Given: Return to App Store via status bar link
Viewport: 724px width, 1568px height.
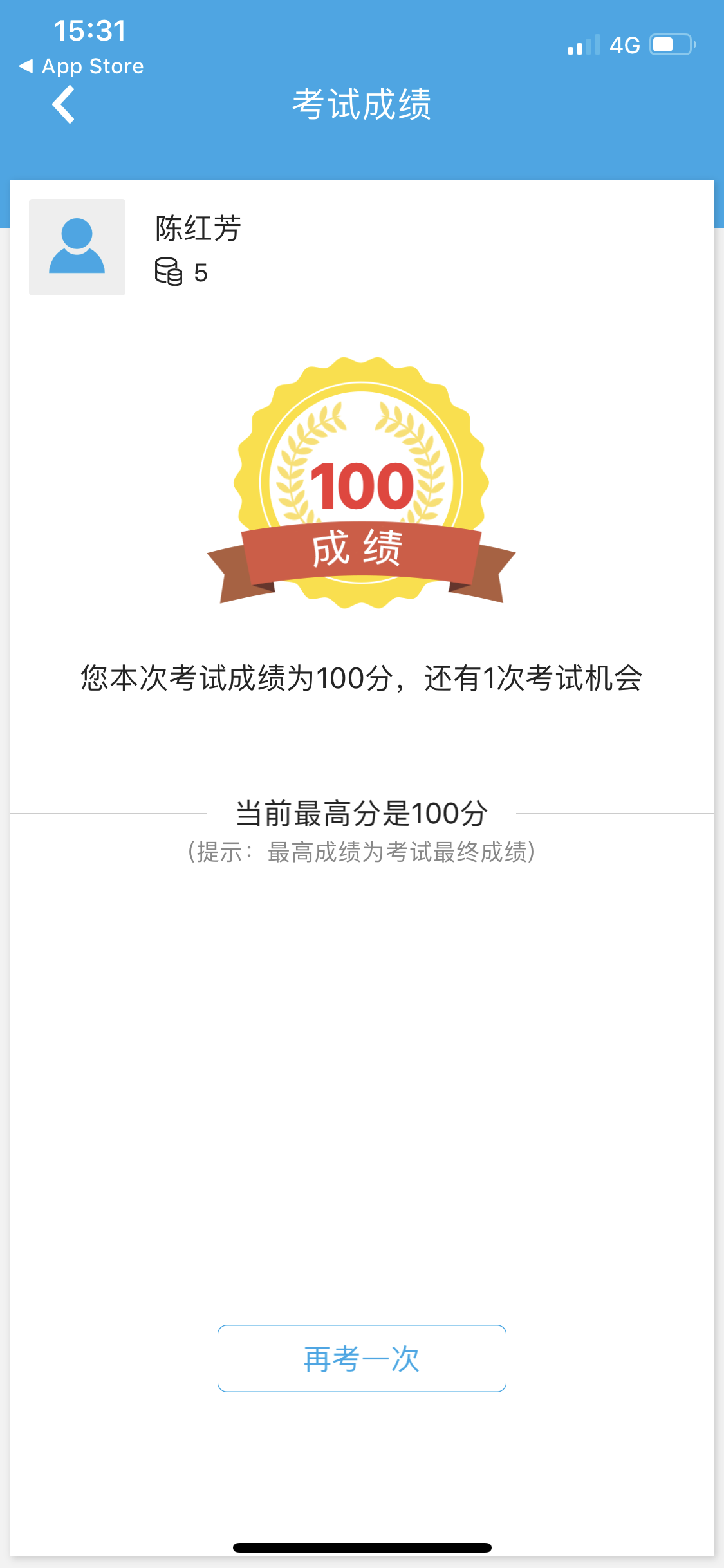Looking at the screenshot, I should click(82, 66).
